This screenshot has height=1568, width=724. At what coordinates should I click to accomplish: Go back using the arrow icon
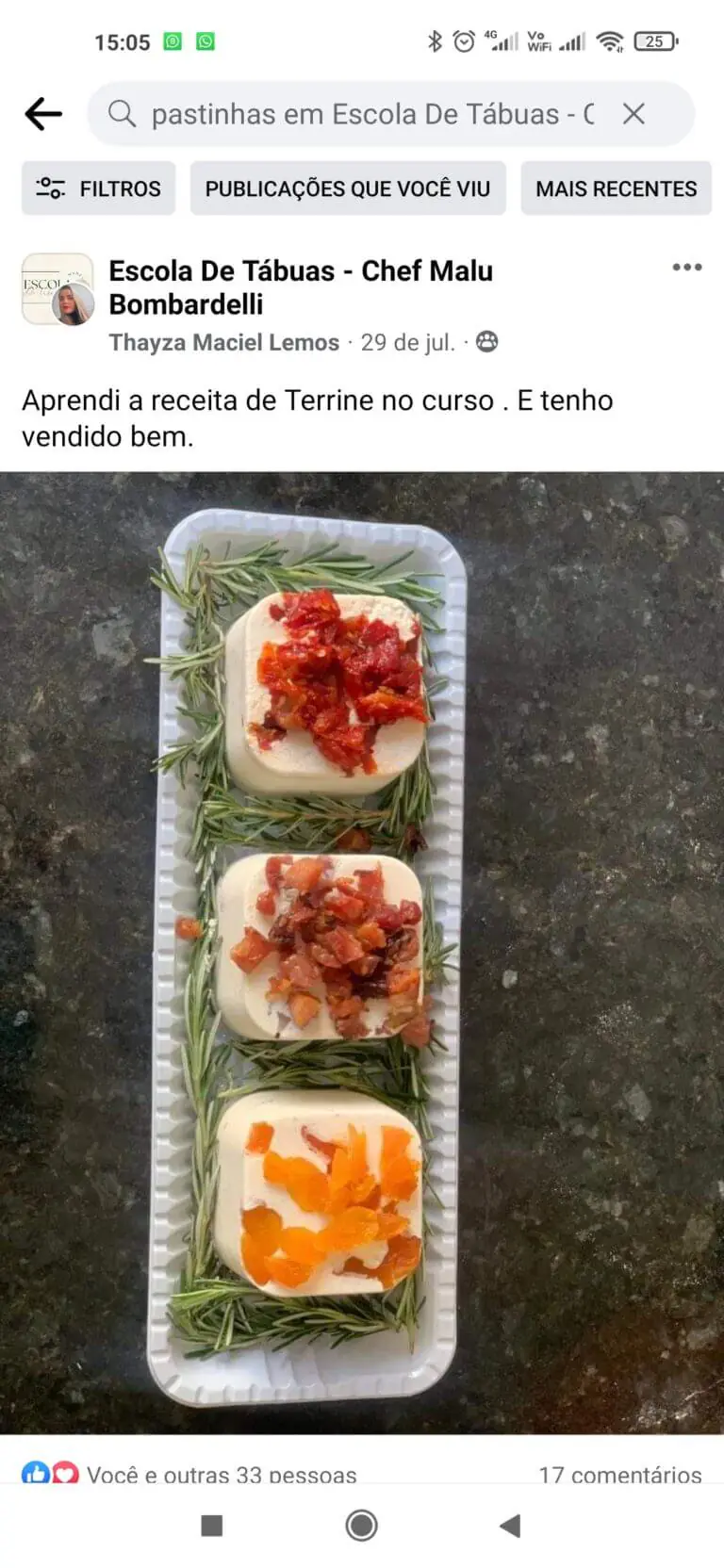coord(43,114)
